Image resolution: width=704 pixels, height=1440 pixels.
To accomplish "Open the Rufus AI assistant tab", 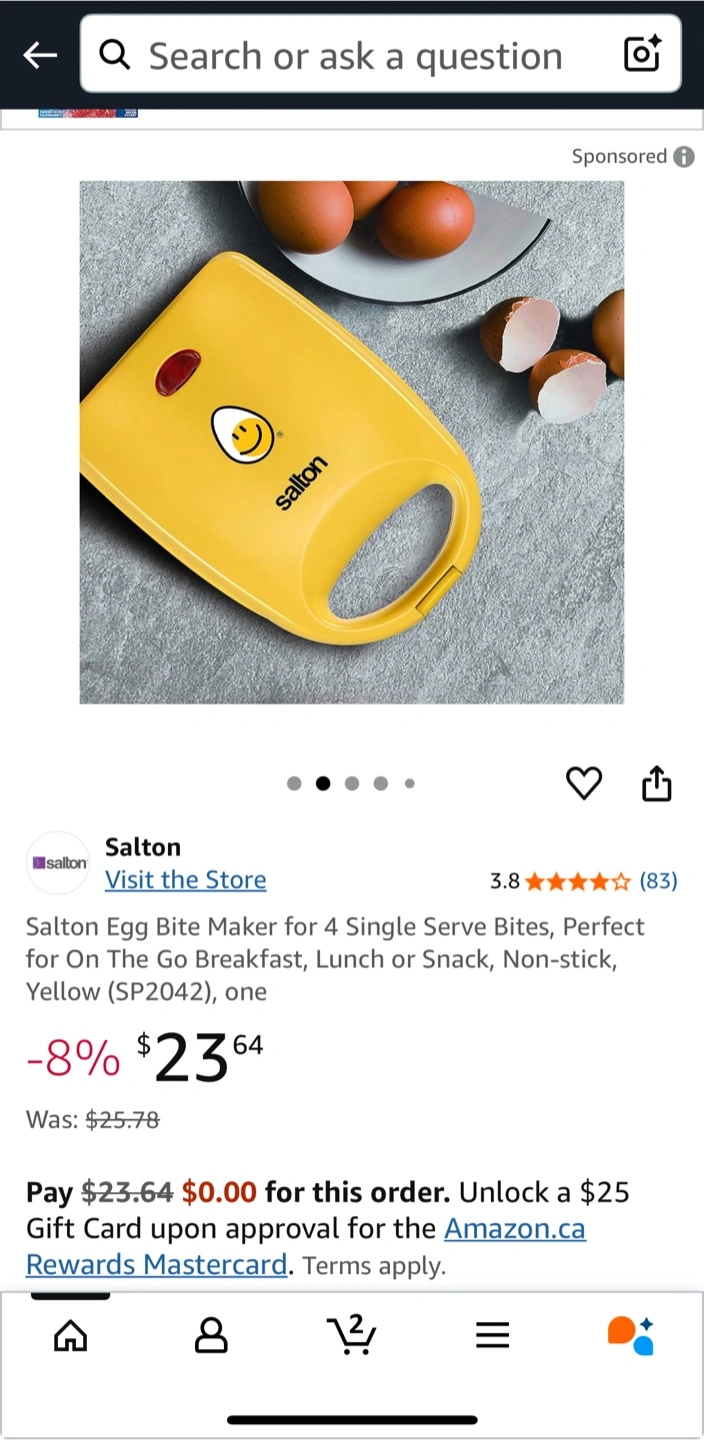I will 631,1335.
